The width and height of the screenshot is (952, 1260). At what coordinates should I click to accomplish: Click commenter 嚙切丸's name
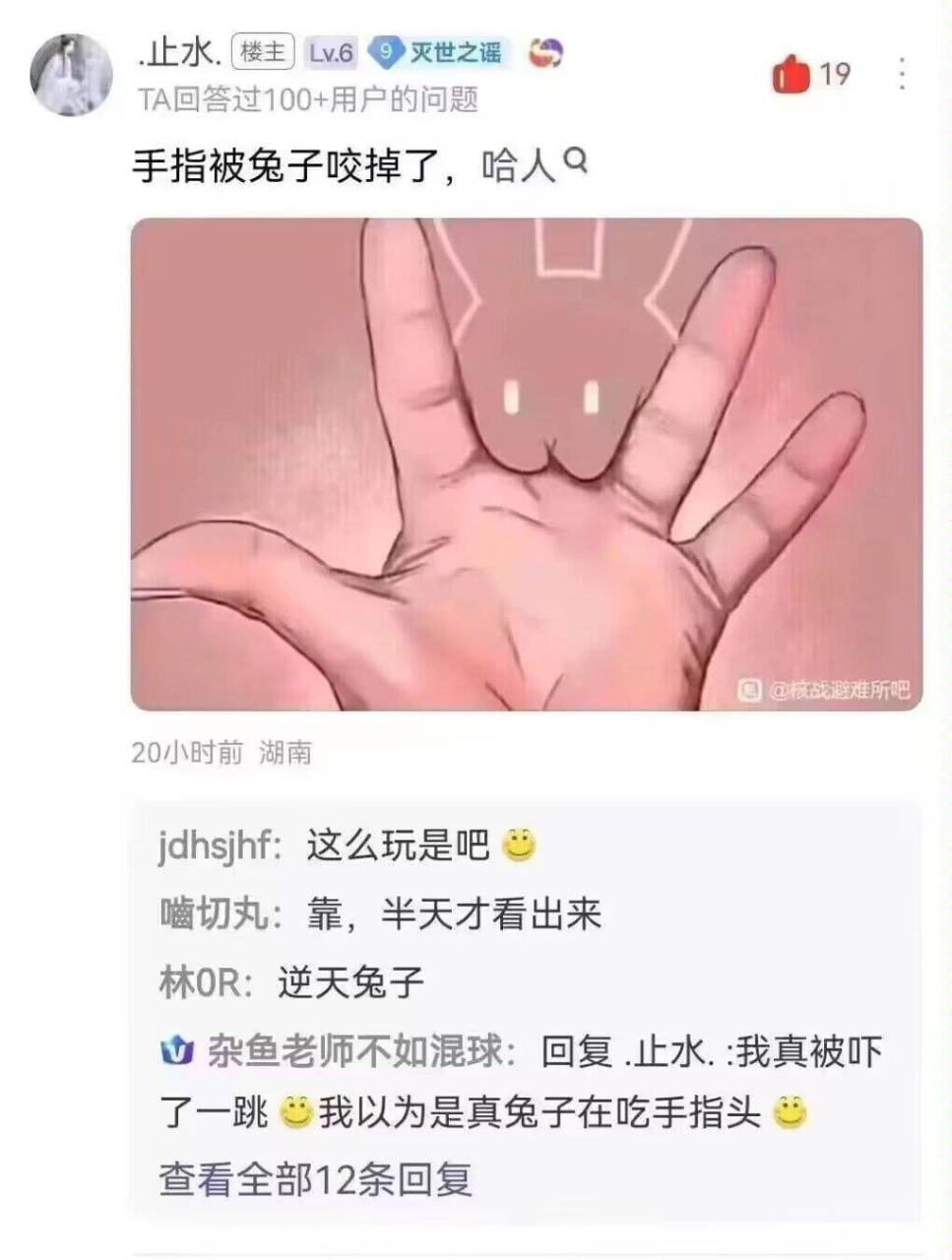[209, 914]
